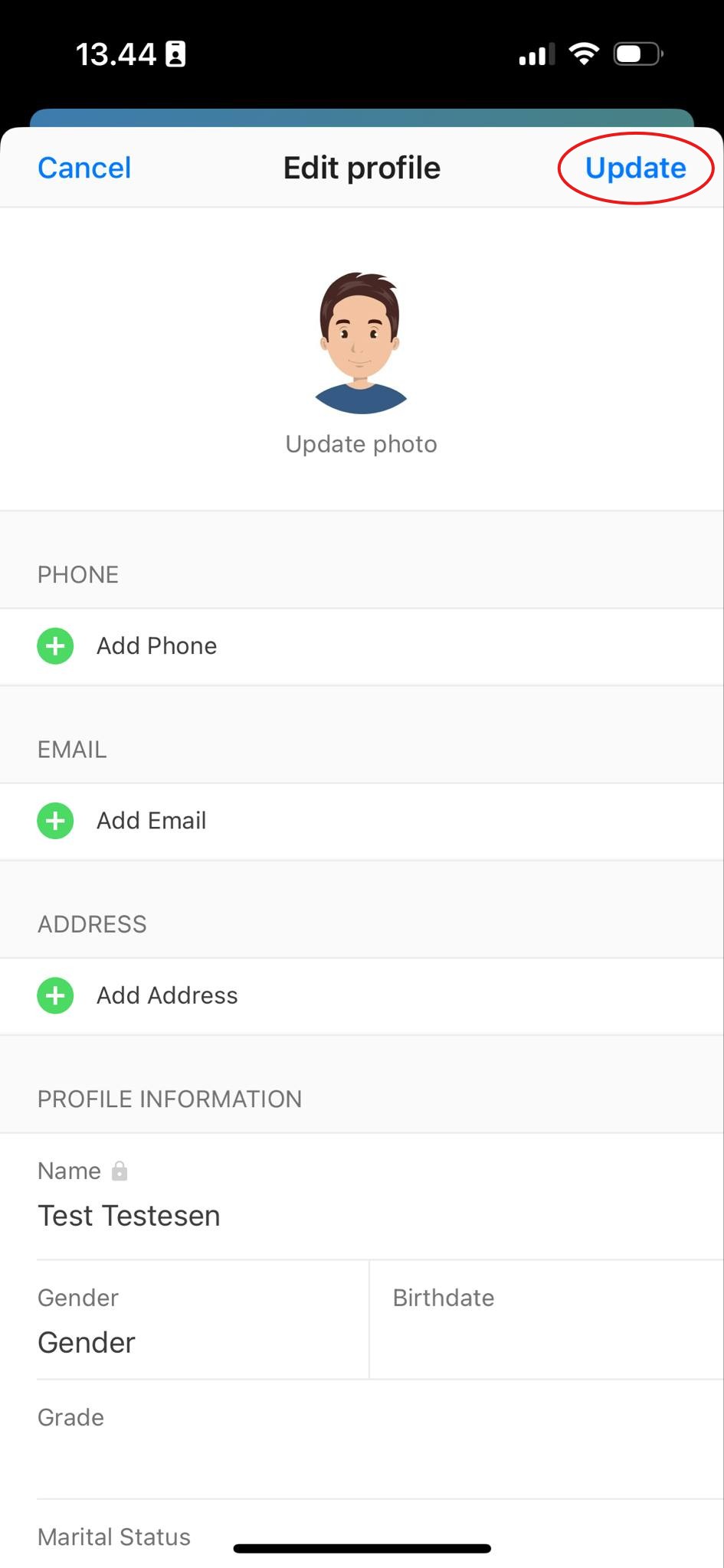Cancel editing the profile

[84, 168]
